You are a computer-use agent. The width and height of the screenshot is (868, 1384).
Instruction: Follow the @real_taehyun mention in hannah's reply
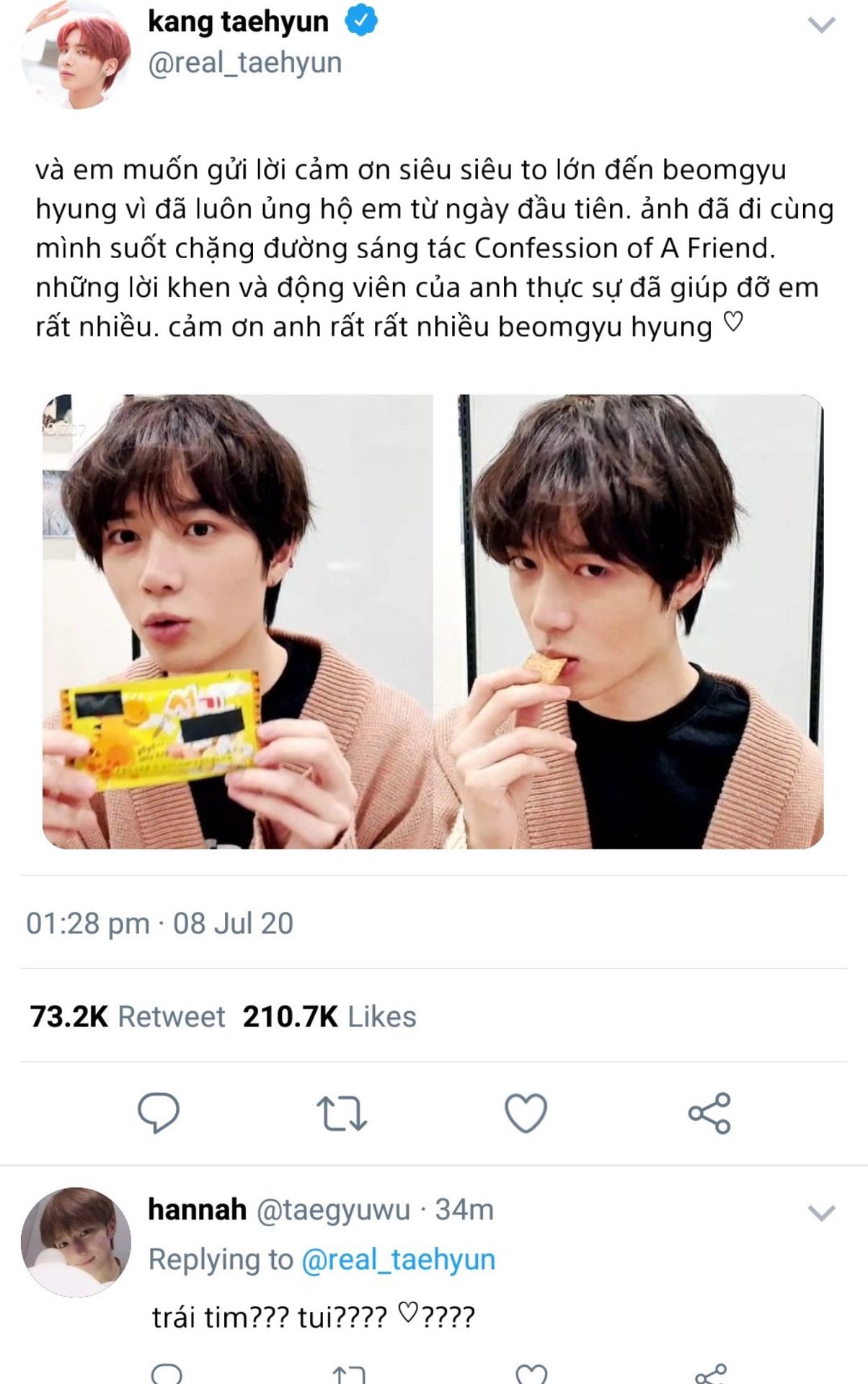pos(398,1259)
